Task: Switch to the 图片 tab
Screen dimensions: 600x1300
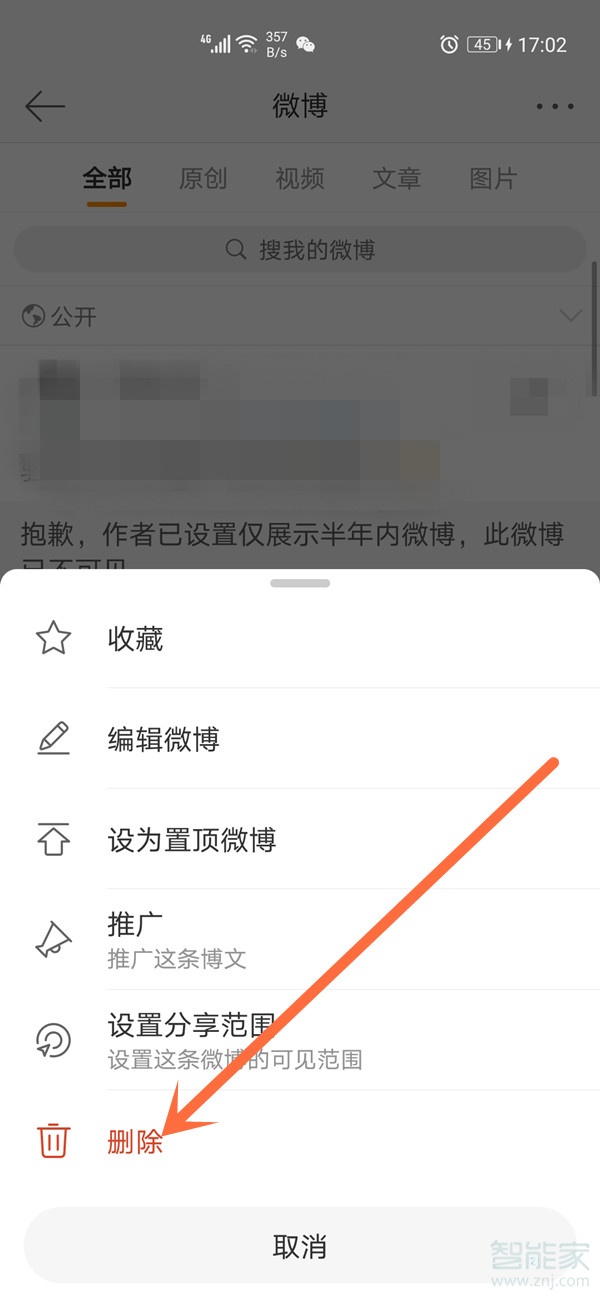Action: click(493, 179)
